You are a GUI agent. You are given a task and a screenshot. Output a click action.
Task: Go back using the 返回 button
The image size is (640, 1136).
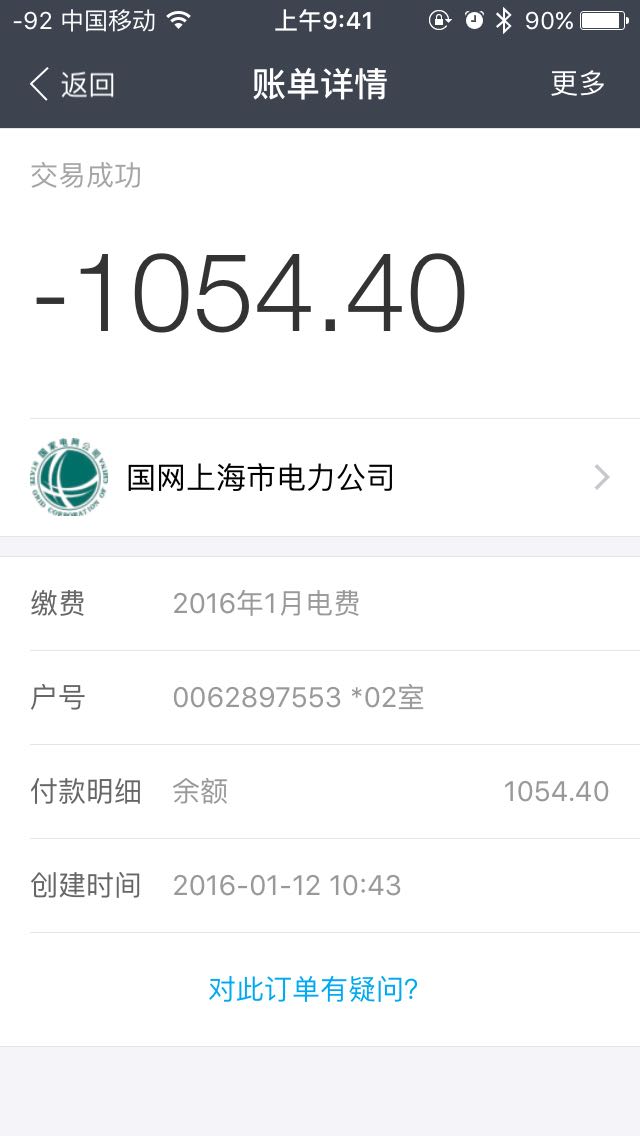pos(72,85)
